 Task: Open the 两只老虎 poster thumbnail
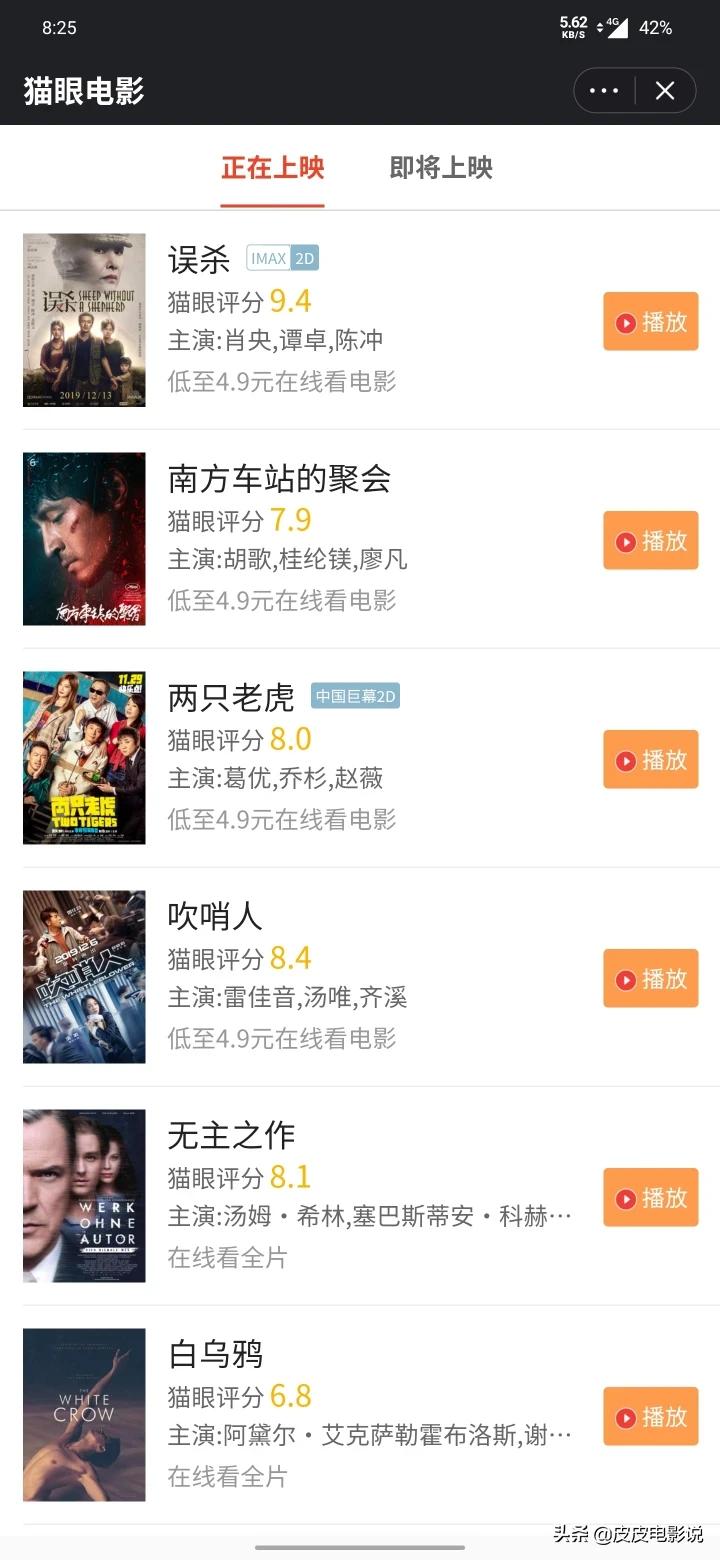point(84,758)
